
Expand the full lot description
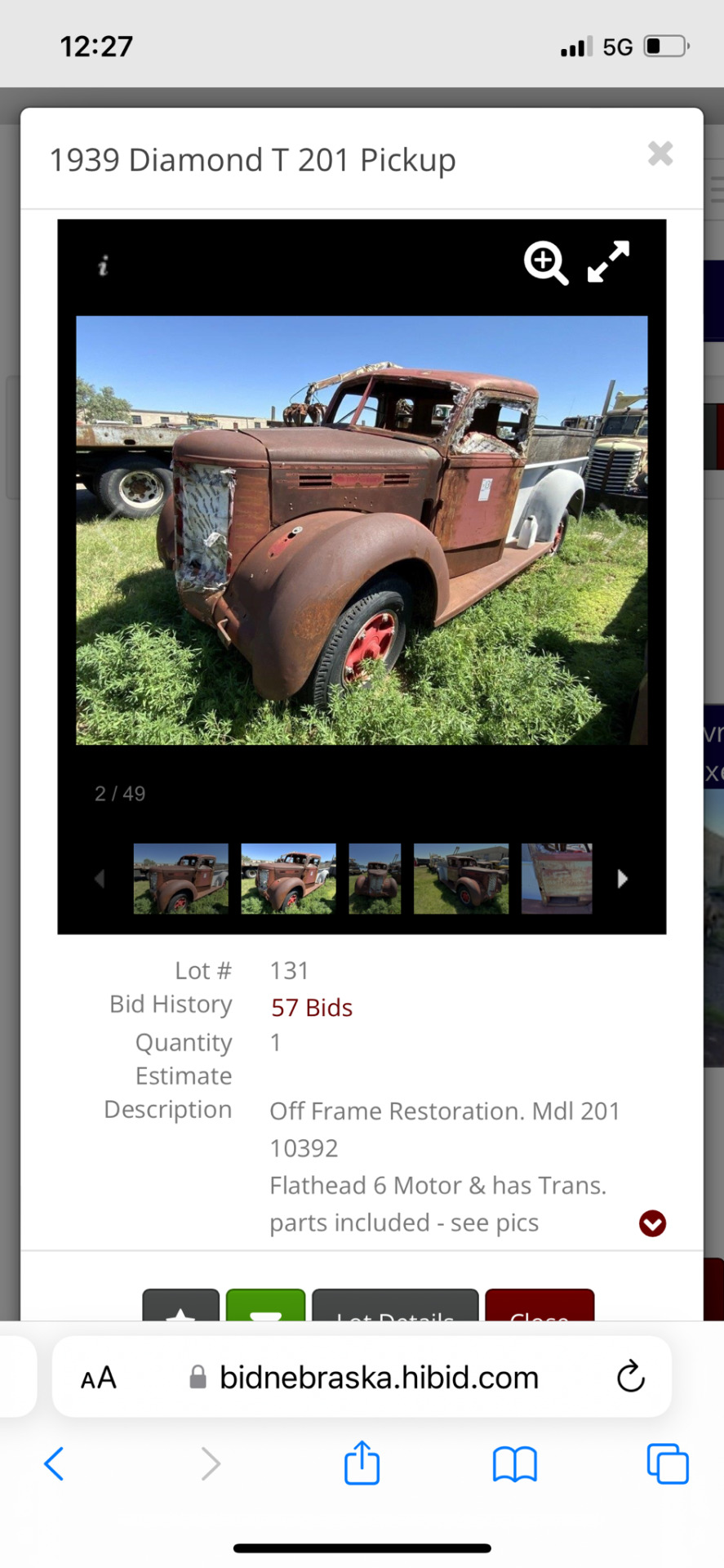coord(652,1223)
